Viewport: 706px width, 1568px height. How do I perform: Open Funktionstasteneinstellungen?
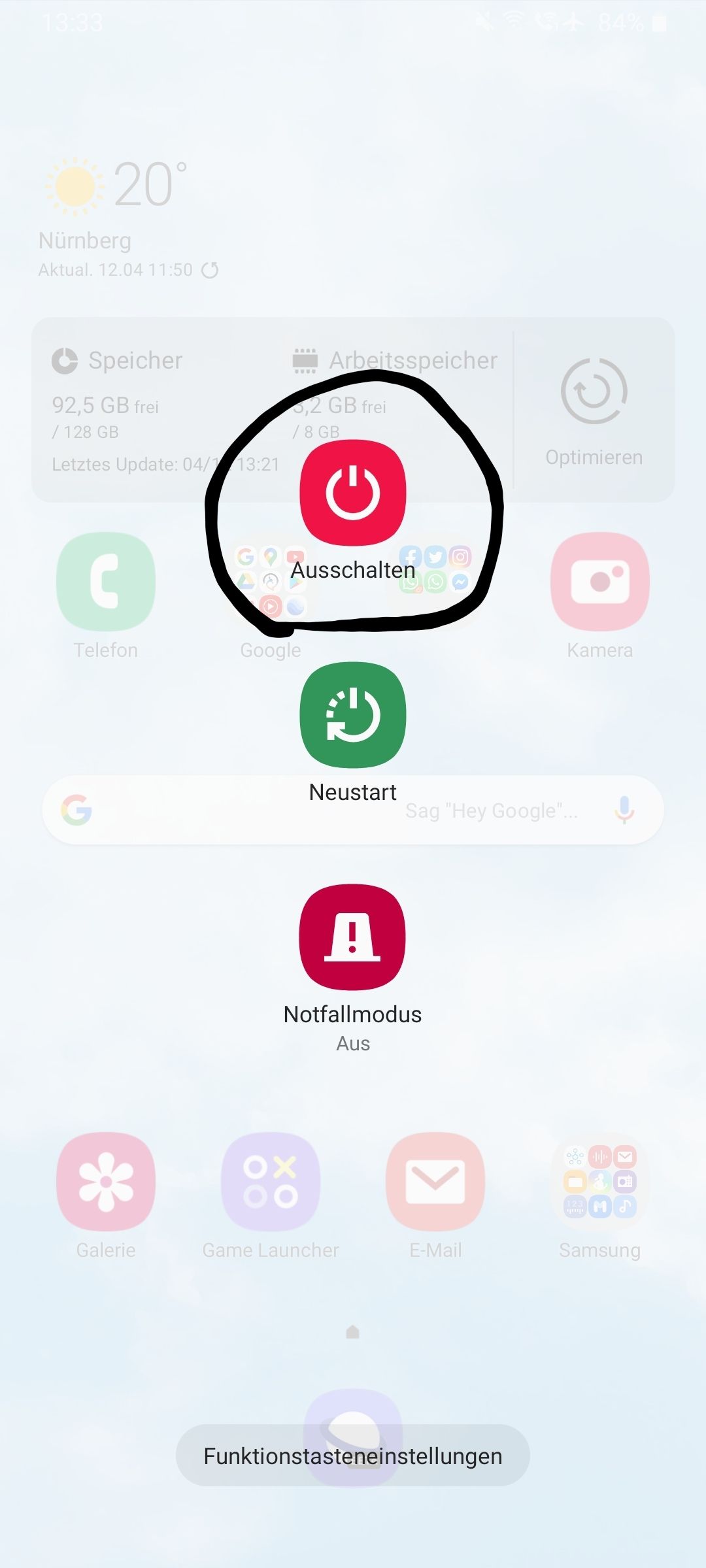click(353, 1456)
